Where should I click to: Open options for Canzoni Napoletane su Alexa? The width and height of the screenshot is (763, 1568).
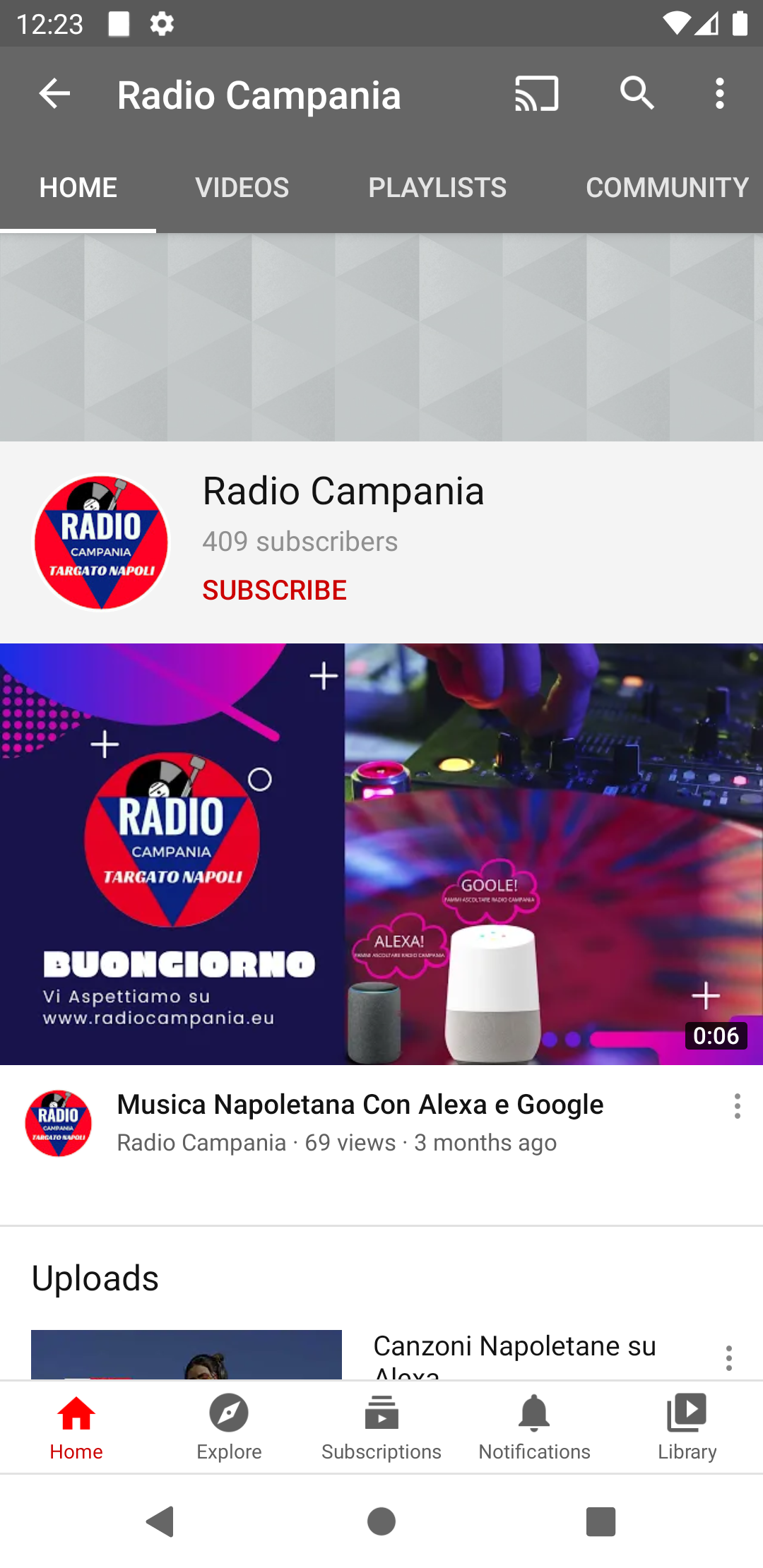[x=728, y=1358]
